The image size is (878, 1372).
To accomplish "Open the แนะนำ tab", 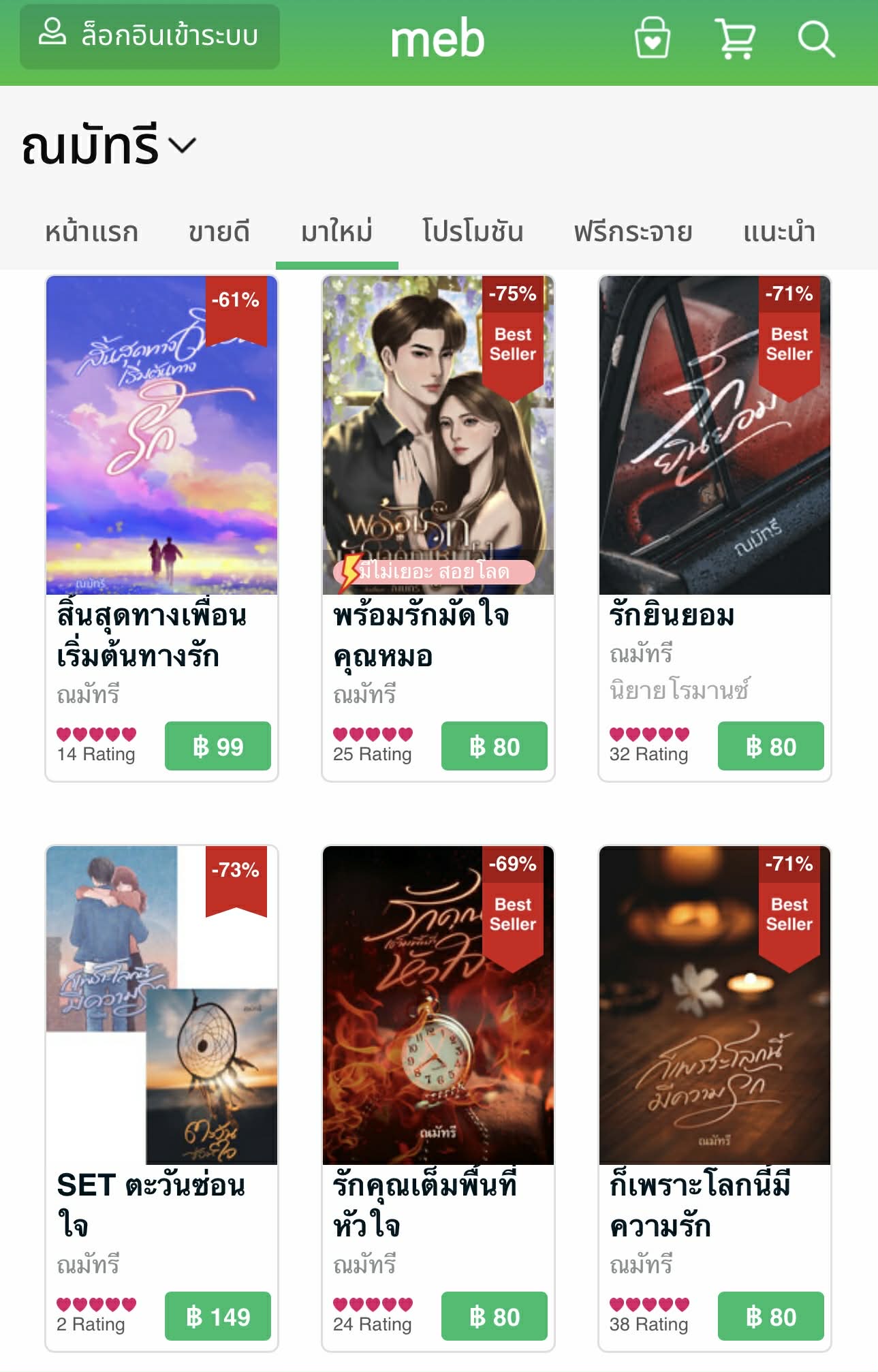I will 779,232.
